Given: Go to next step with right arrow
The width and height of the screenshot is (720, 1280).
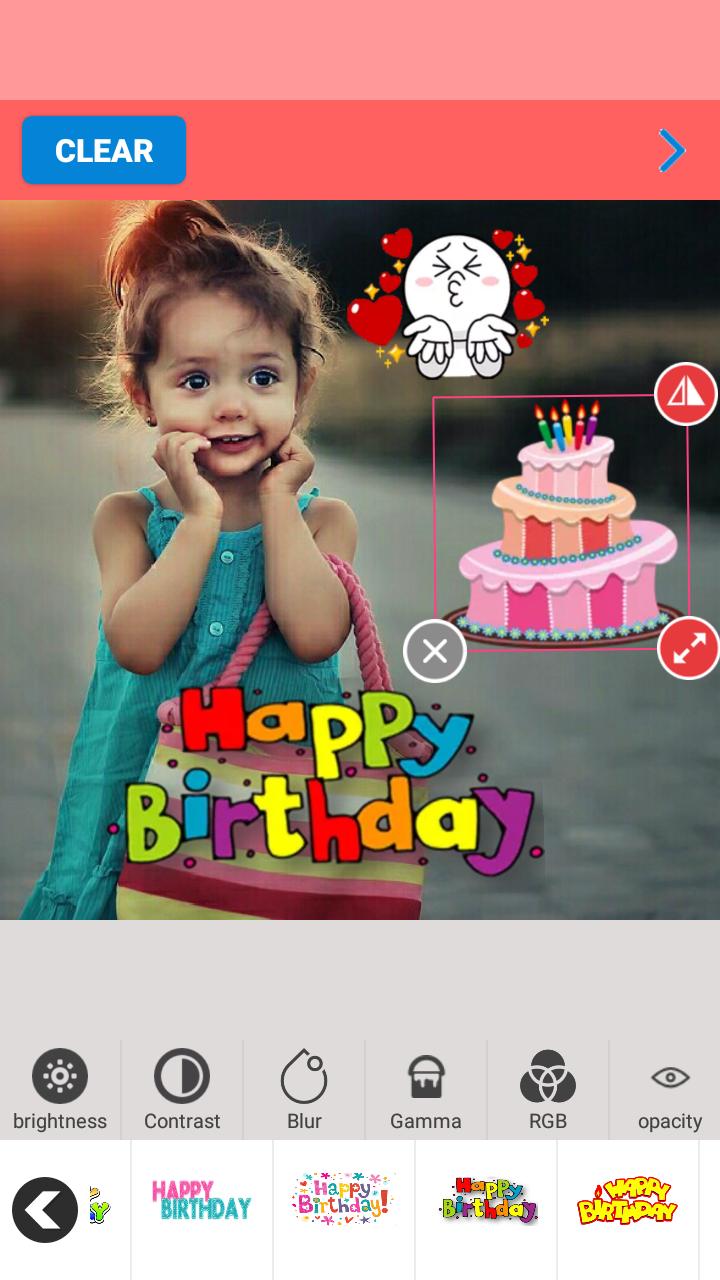Looking at the screenshot, I should click(x=671, y=151).
